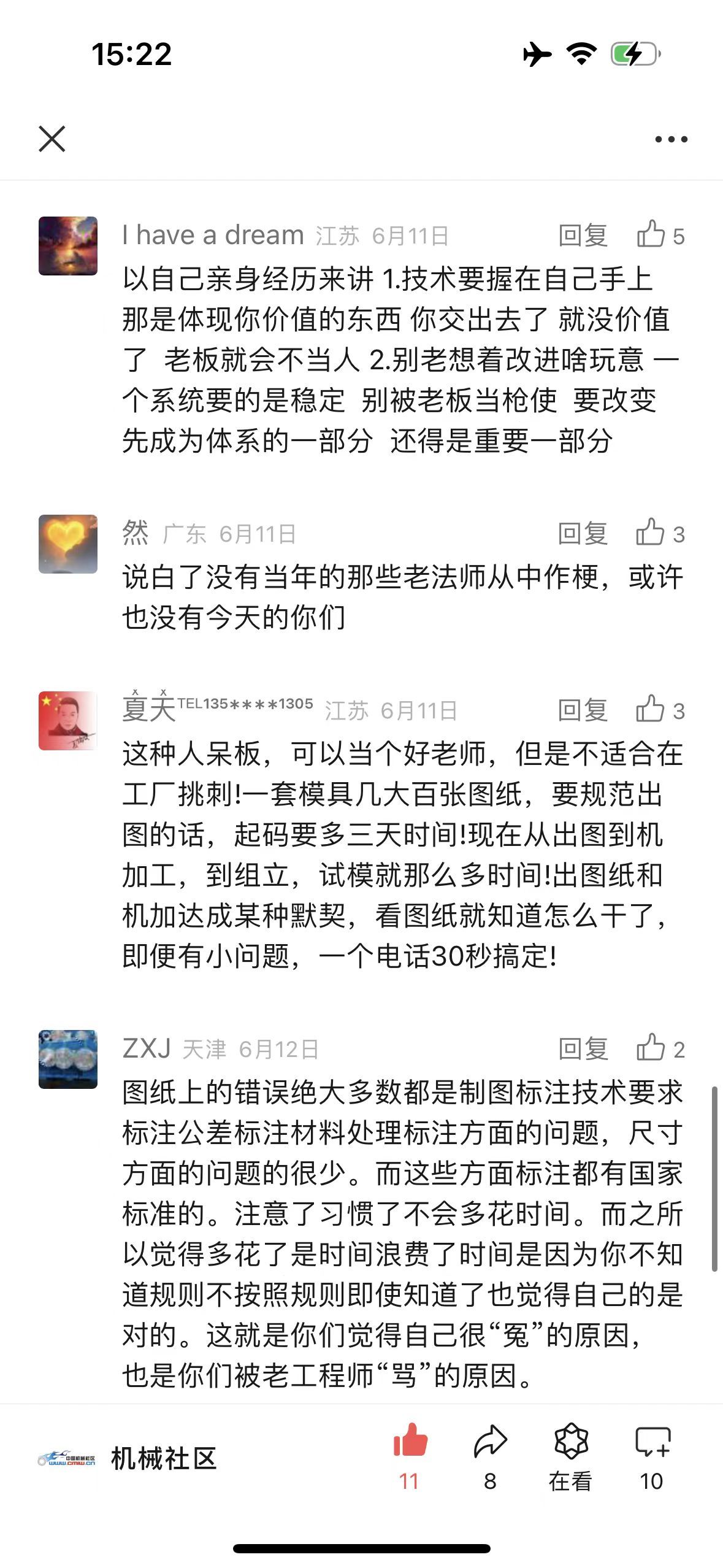View ZXJ's avatar profile
The image size is (723, 1568).
(x=68, y=1059)
